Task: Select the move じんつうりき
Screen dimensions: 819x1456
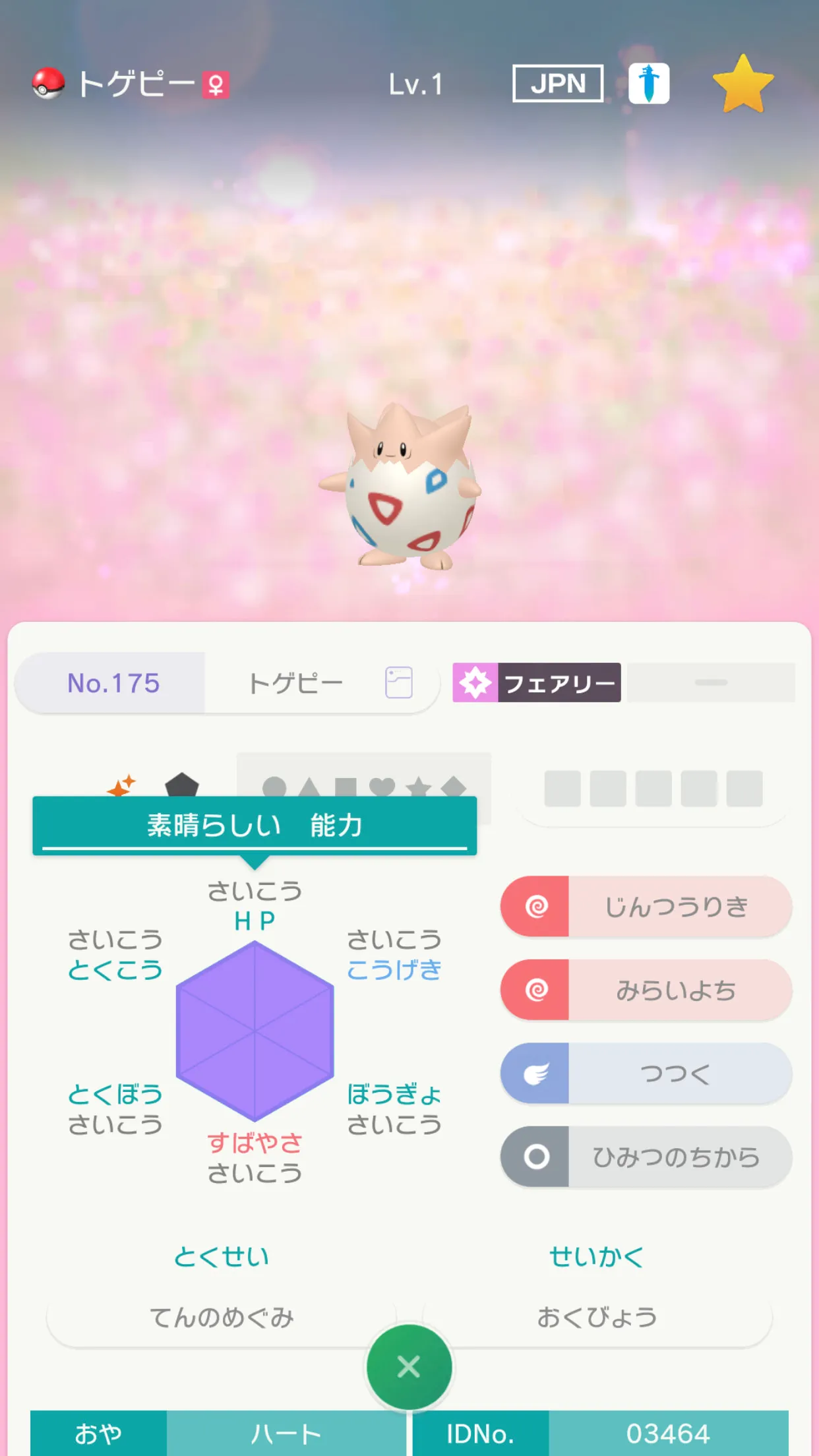Action: [x=646, y=907]
